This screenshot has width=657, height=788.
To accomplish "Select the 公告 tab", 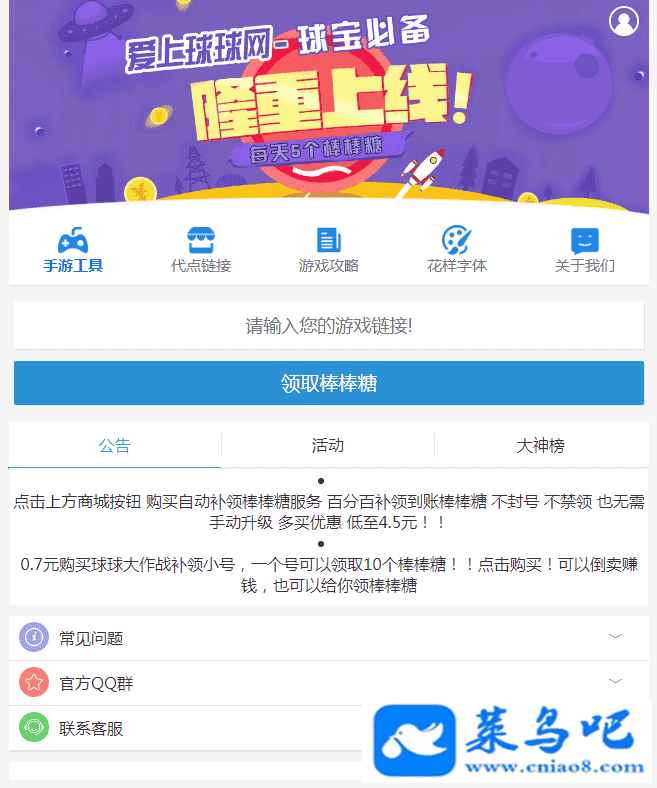I will pyautogui.click(x=115, y=445).
